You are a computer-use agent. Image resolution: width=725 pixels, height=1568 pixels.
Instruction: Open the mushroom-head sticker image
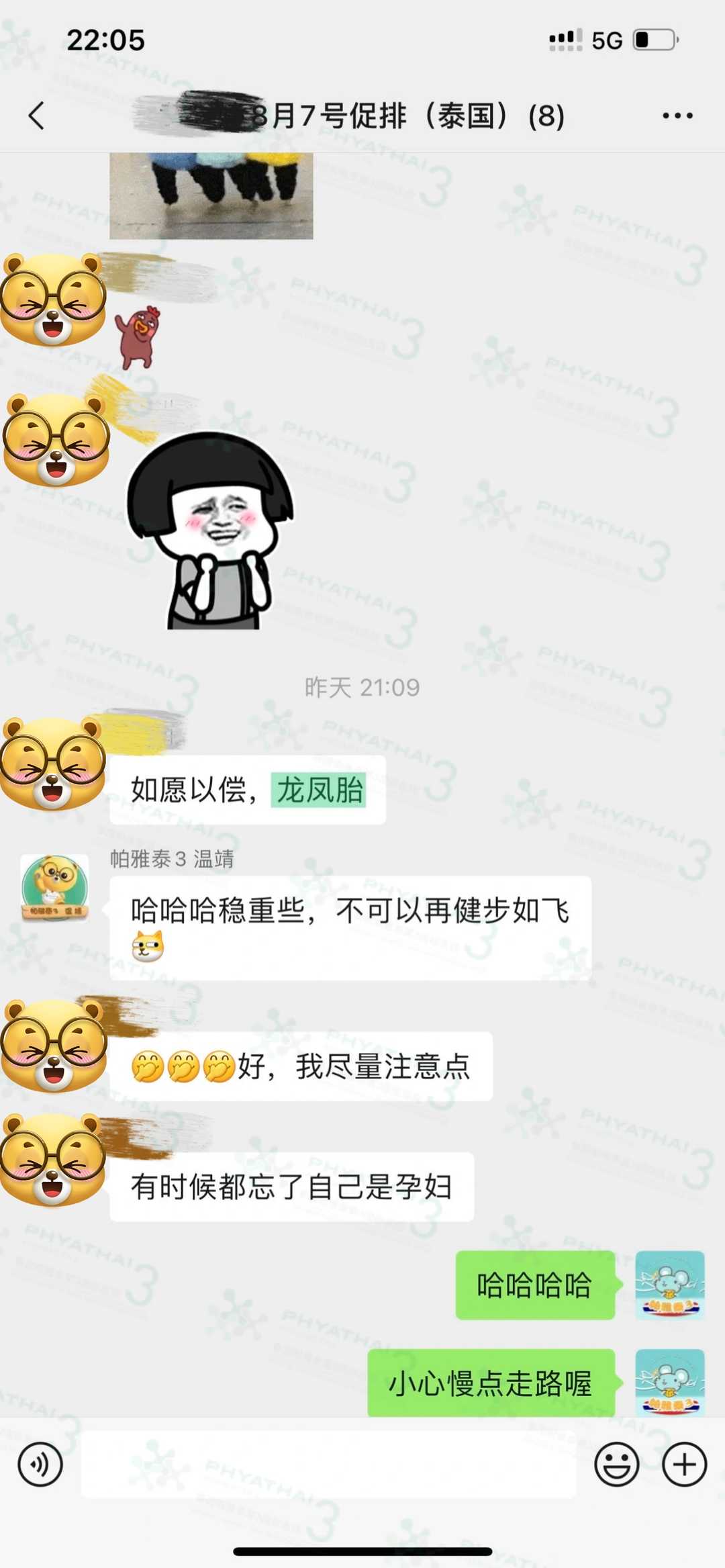[x=211, y=531]
